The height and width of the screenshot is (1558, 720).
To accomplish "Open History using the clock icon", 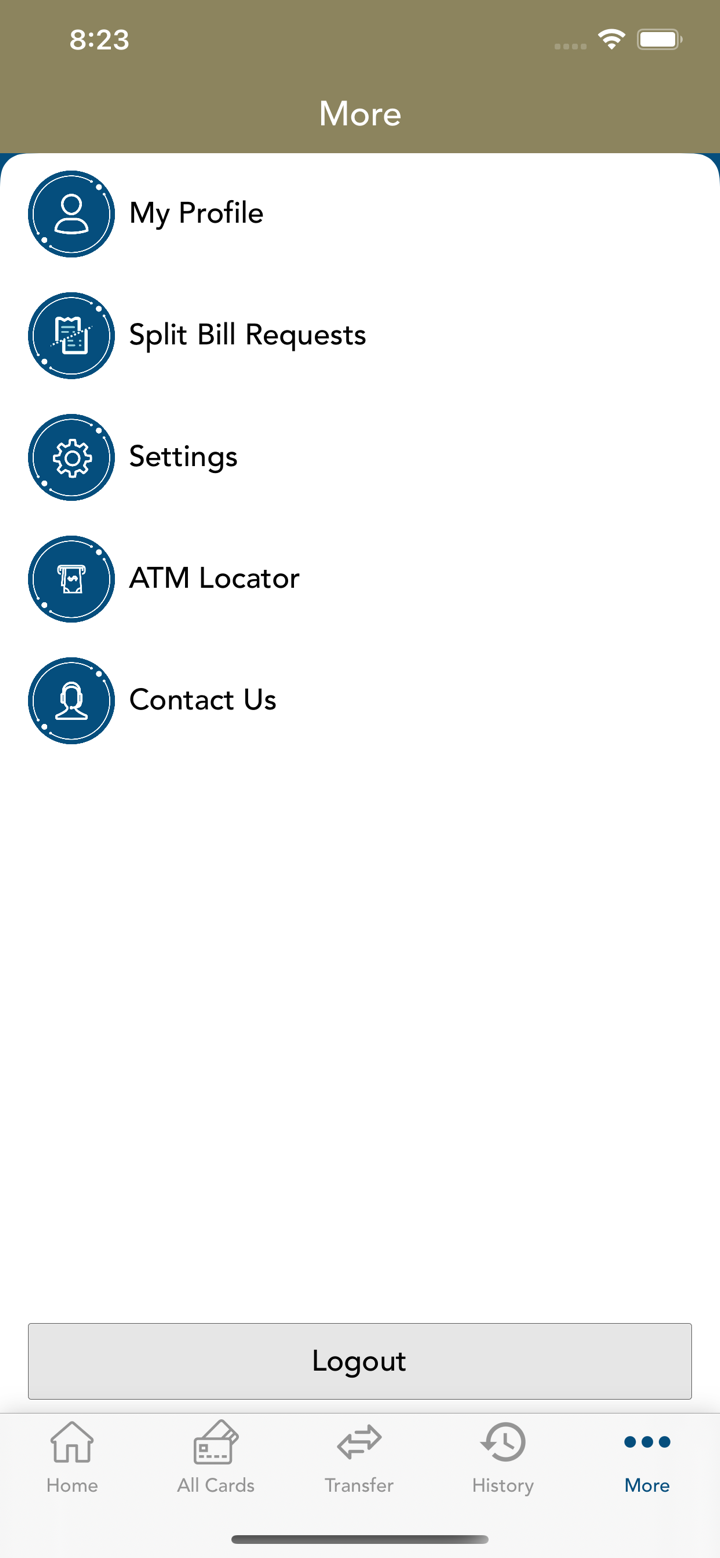I will coord(503,1442).
